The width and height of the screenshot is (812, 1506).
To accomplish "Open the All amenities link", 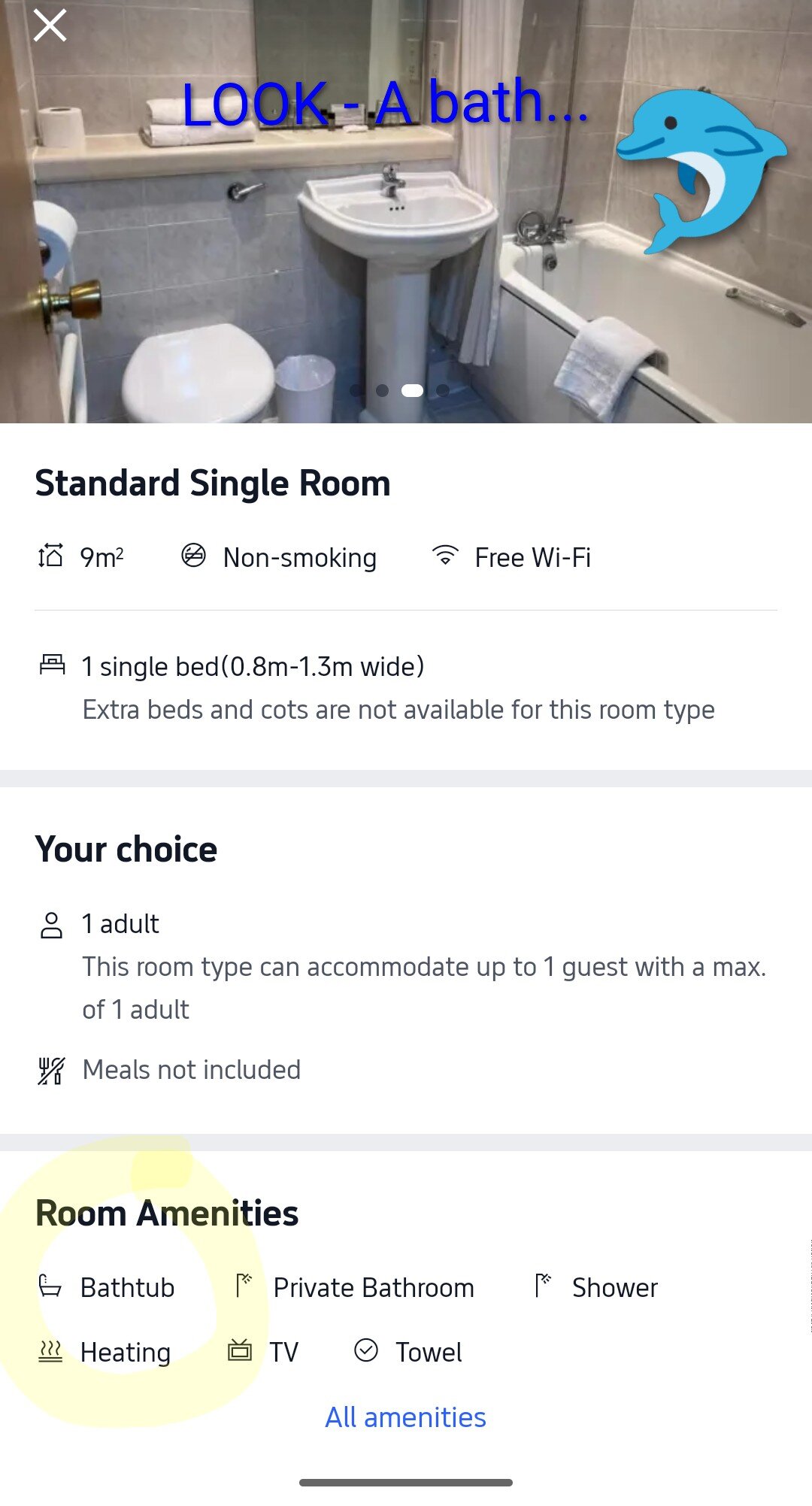I will 405,1417.
